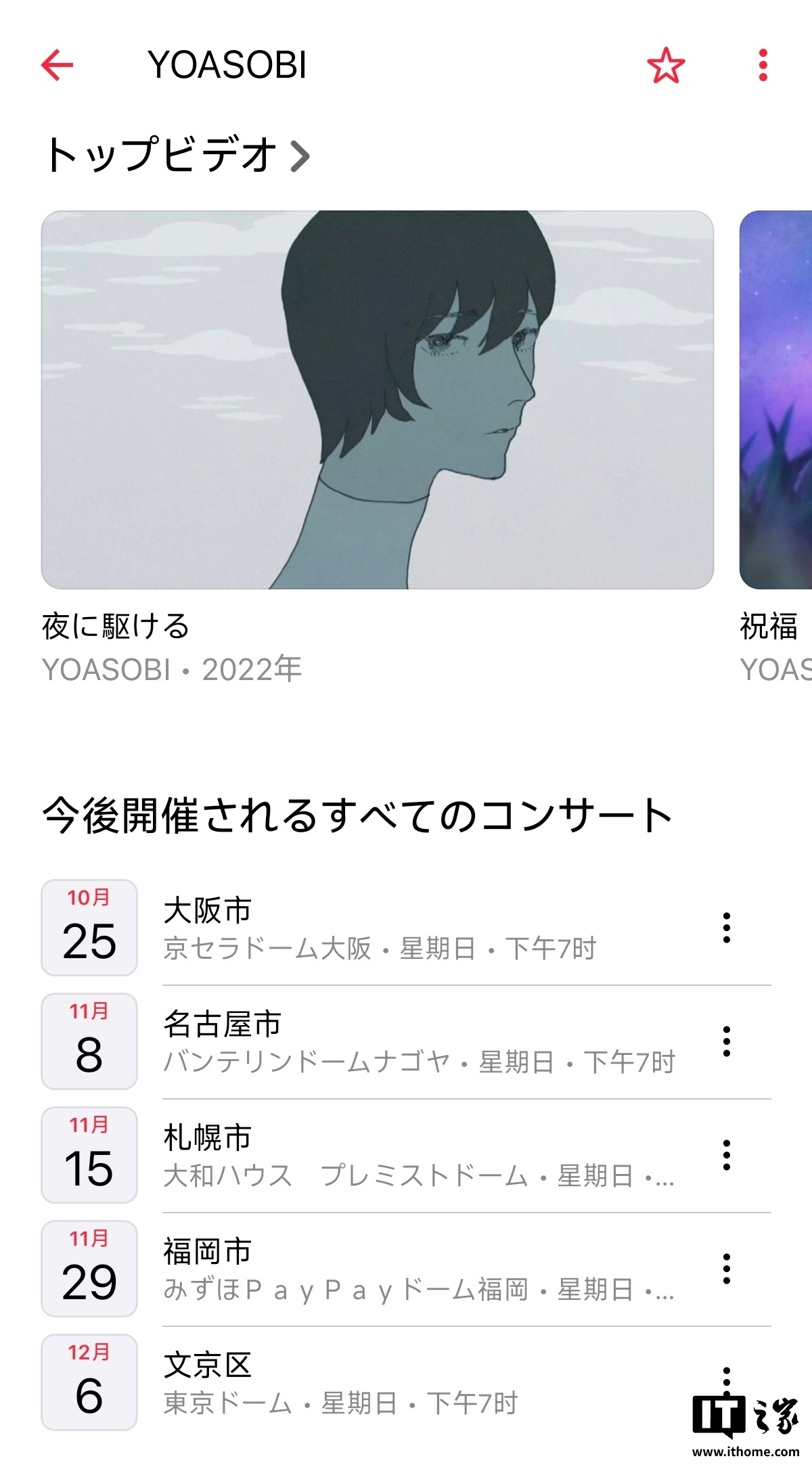Open the 大阪市 concert on 10月25
Screen dimensions: 812x1467
(x=406, y=928)
